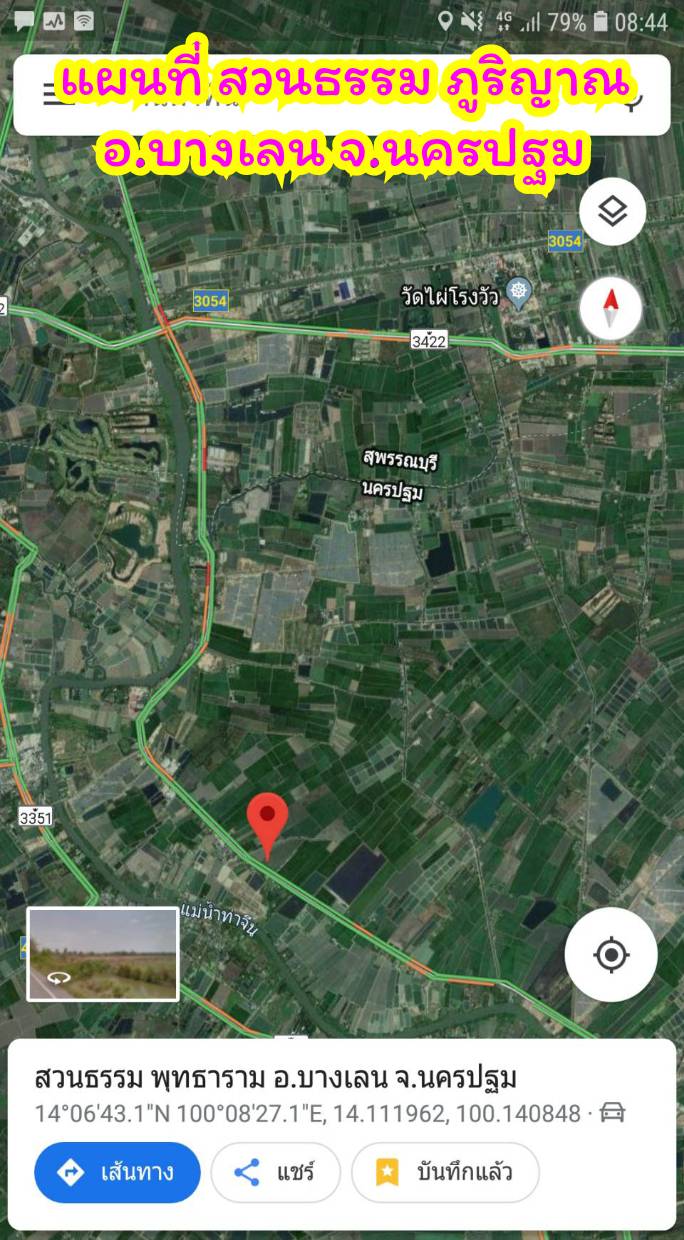Open the map layers selector
684x1240 pixels.
pyautogui.click(x=612, y=211)
